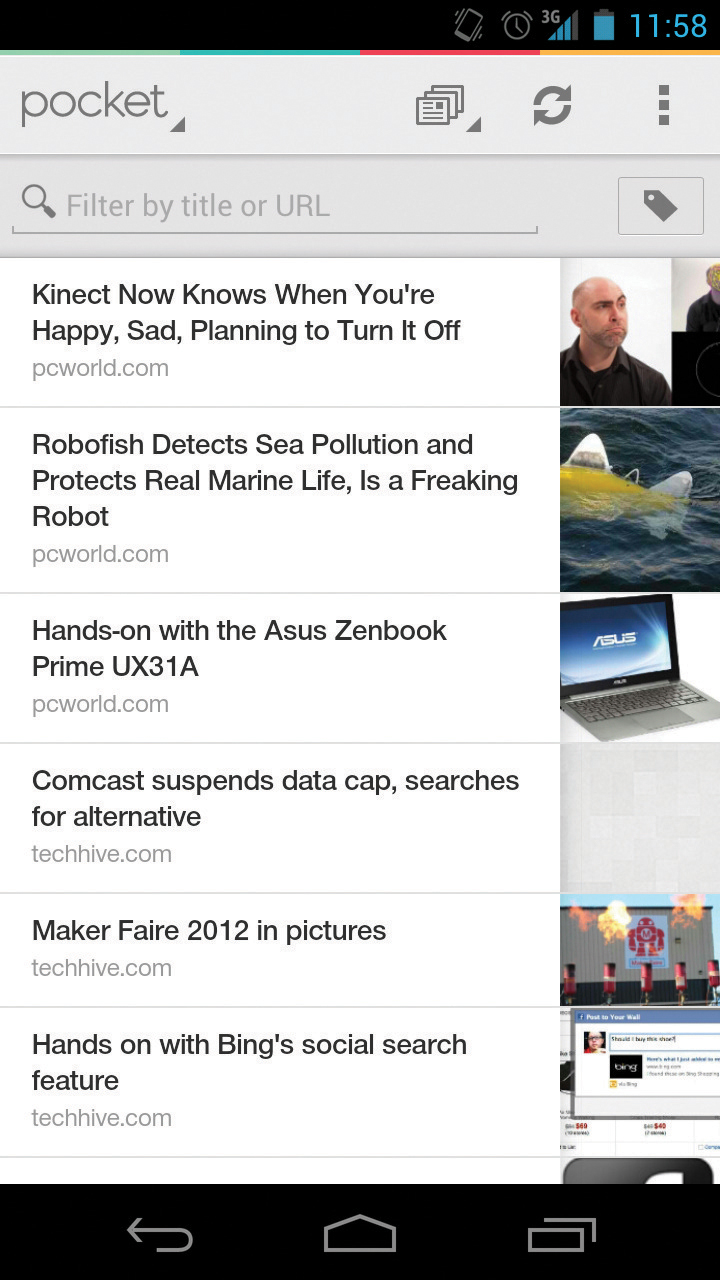Open Comcast suspends data cap article
720x1280 pixels.
pyautogui.click(x=280, y=817)
